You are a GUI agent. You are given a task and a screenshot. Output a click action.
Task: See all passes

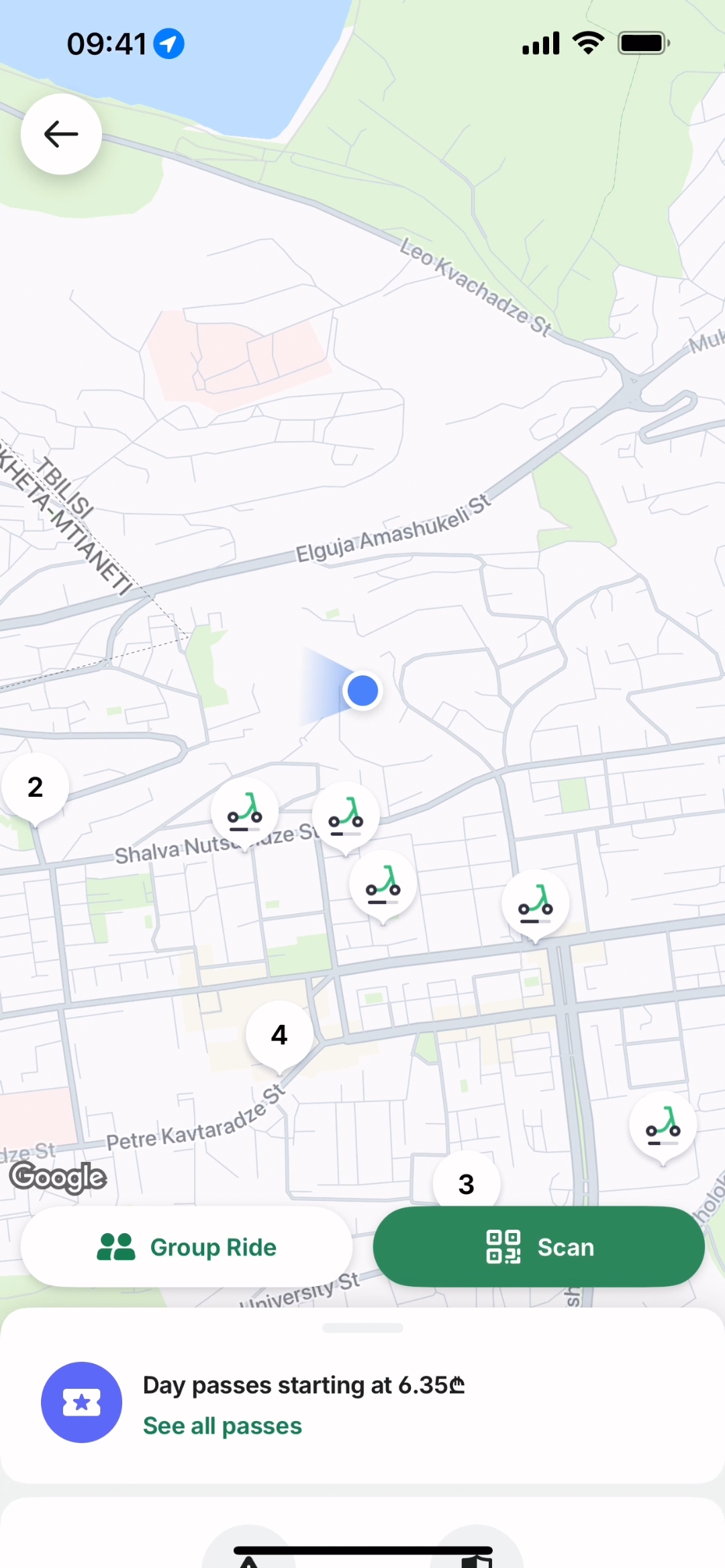pos(222,1426)
